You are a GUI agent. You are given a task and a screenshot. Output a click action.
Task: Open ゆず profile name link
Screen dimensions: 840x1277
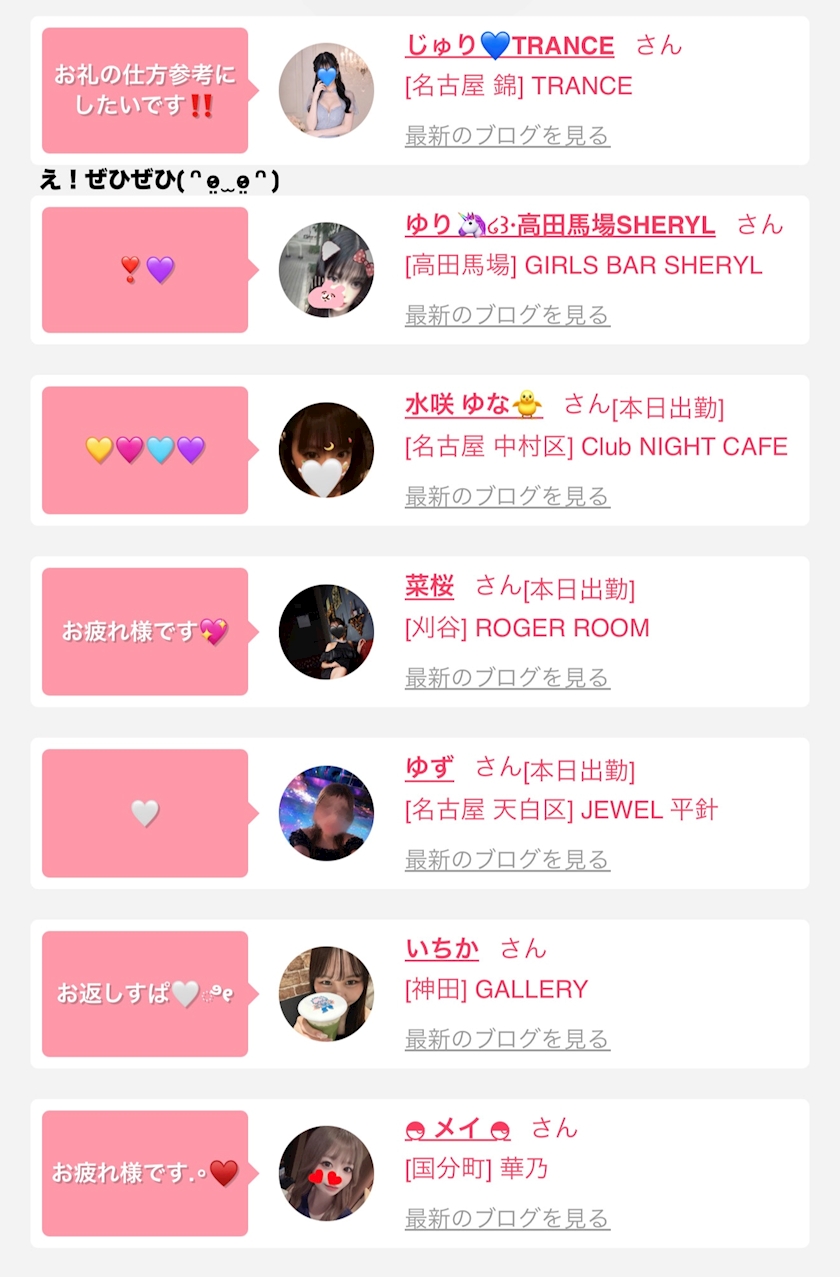point(429,768)
